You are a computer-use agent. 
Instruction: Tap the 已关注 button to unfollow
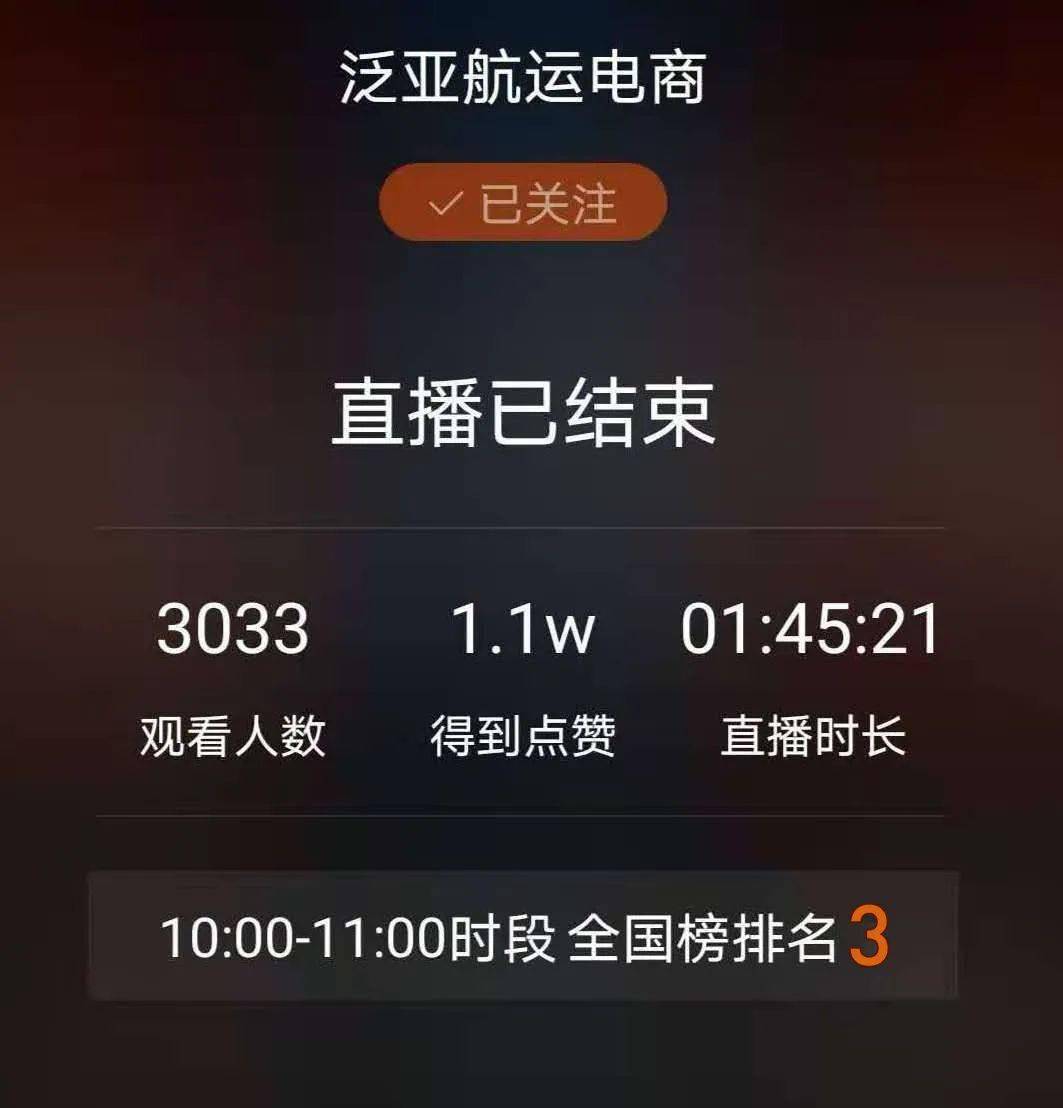click(x=522, y=203)
